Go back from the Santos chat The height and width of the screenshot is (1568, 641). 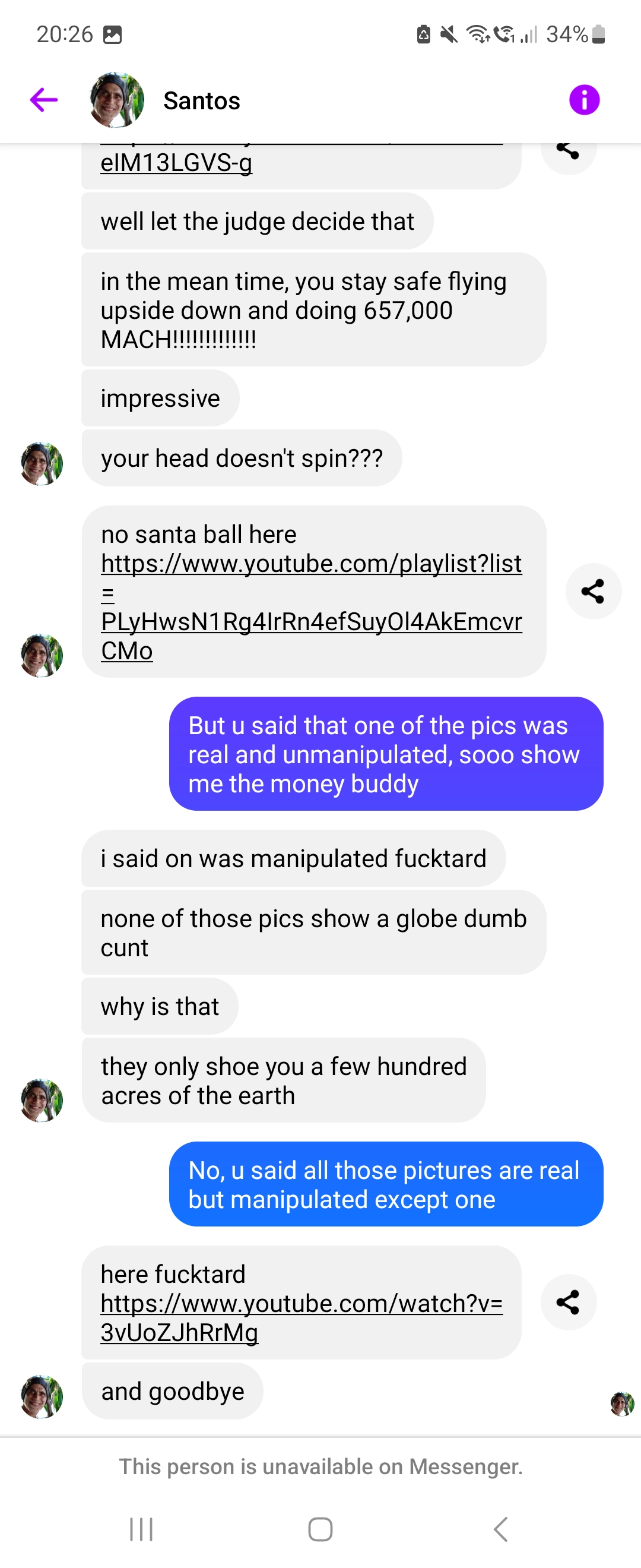tap(44, 100)
